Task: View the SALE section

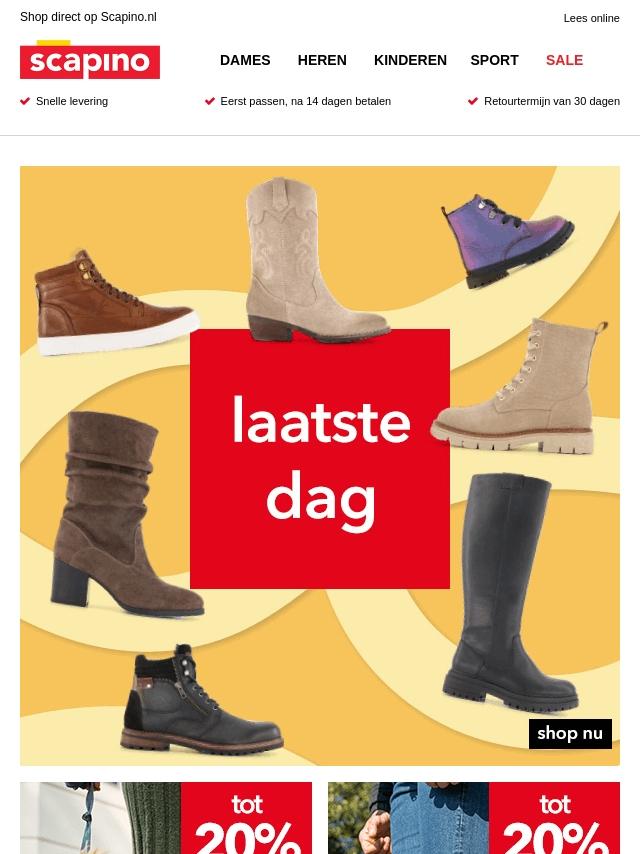Action: pos(564,60)
